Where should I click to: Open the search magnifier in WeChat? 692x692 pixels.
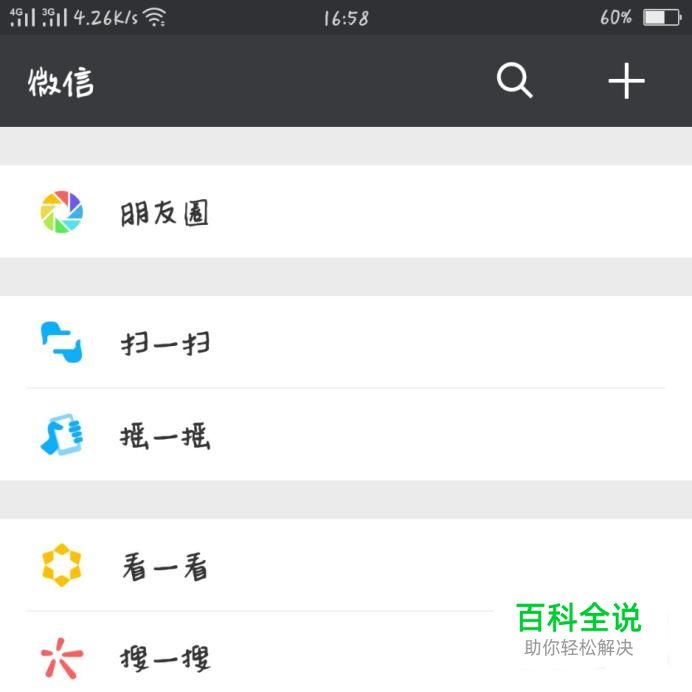pos(515,81)
